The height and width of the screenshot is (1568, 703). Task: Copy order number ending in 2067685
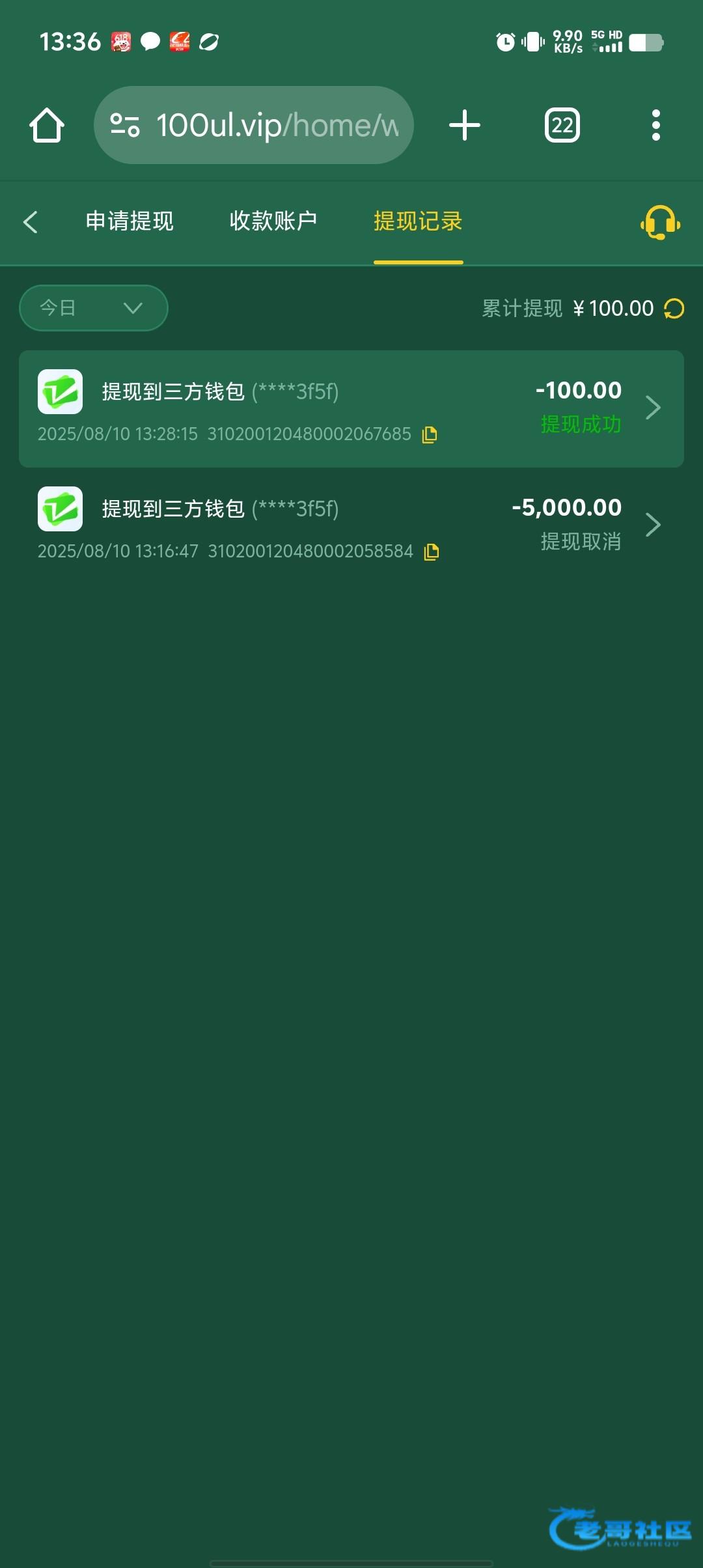430,435
